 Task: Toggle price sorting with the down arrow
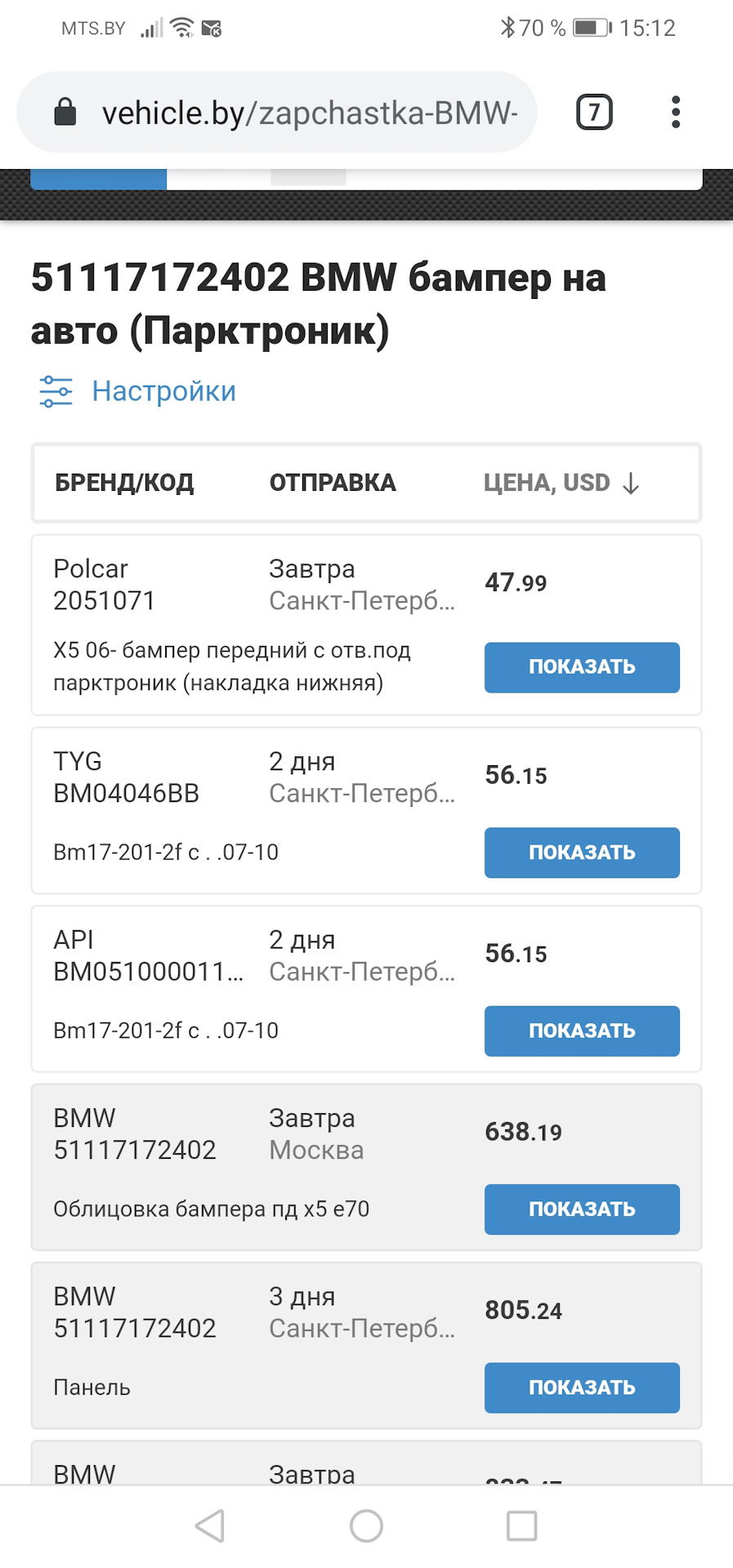pyautogui.click(x=630, y=483)
